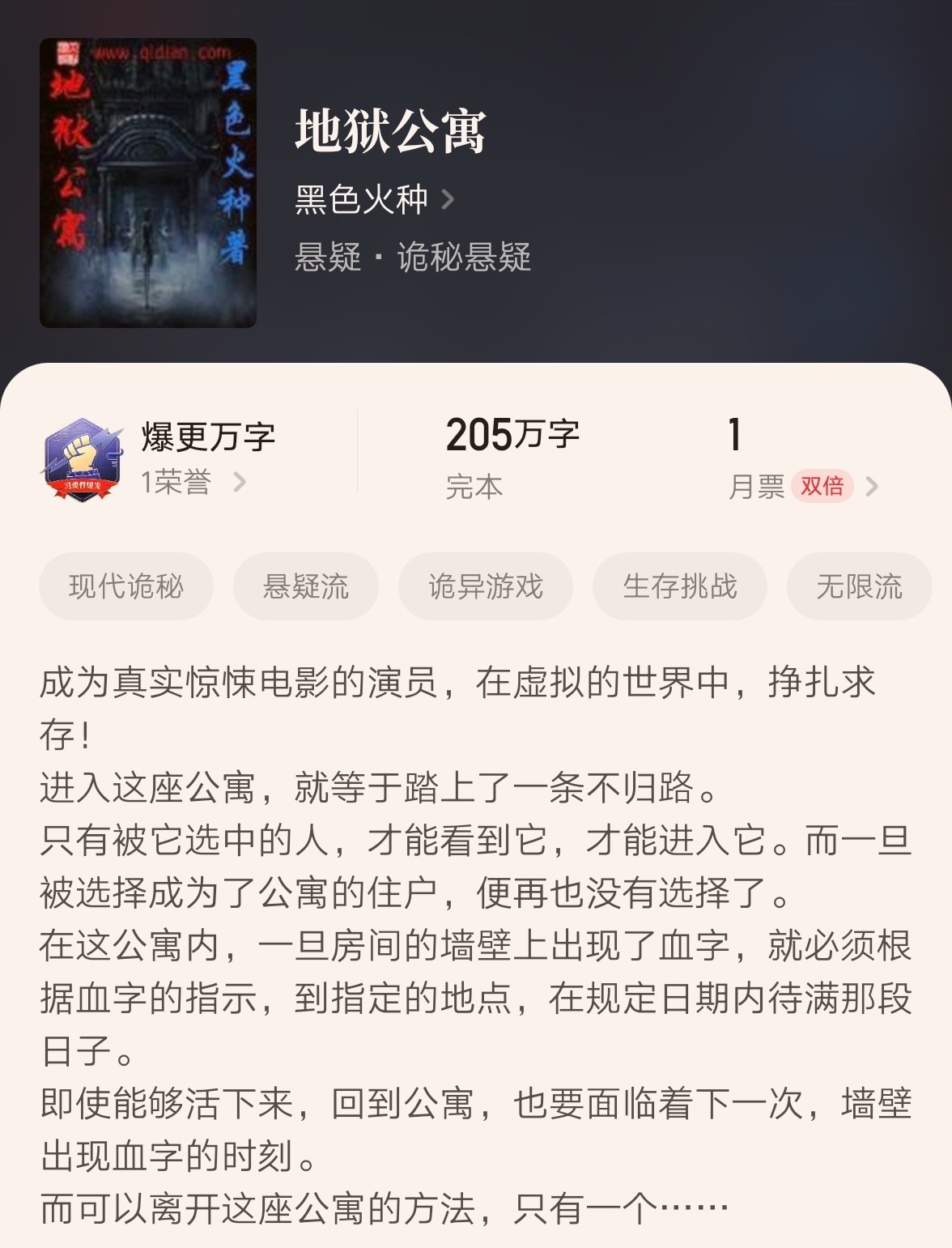Open the 月票 monthly ticket page
The image size is (952, 1248).
click(801, 486)
